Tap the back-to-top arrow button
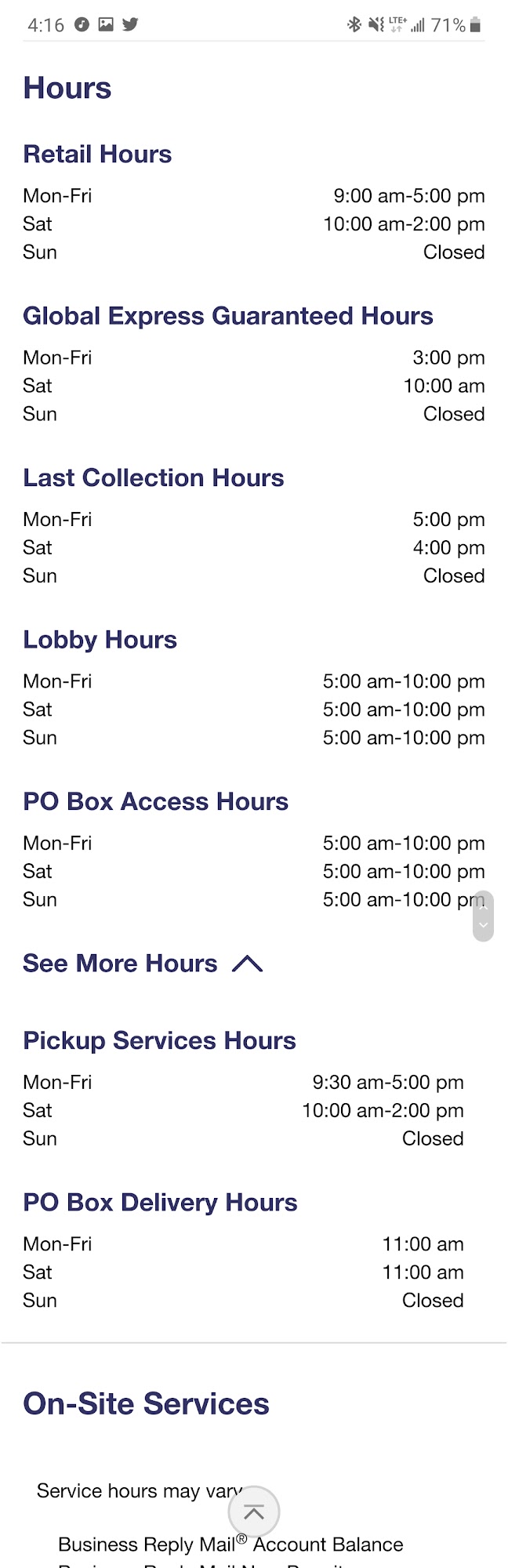The width and height of the screenshot is (508, 1568). pos(253,1512)
